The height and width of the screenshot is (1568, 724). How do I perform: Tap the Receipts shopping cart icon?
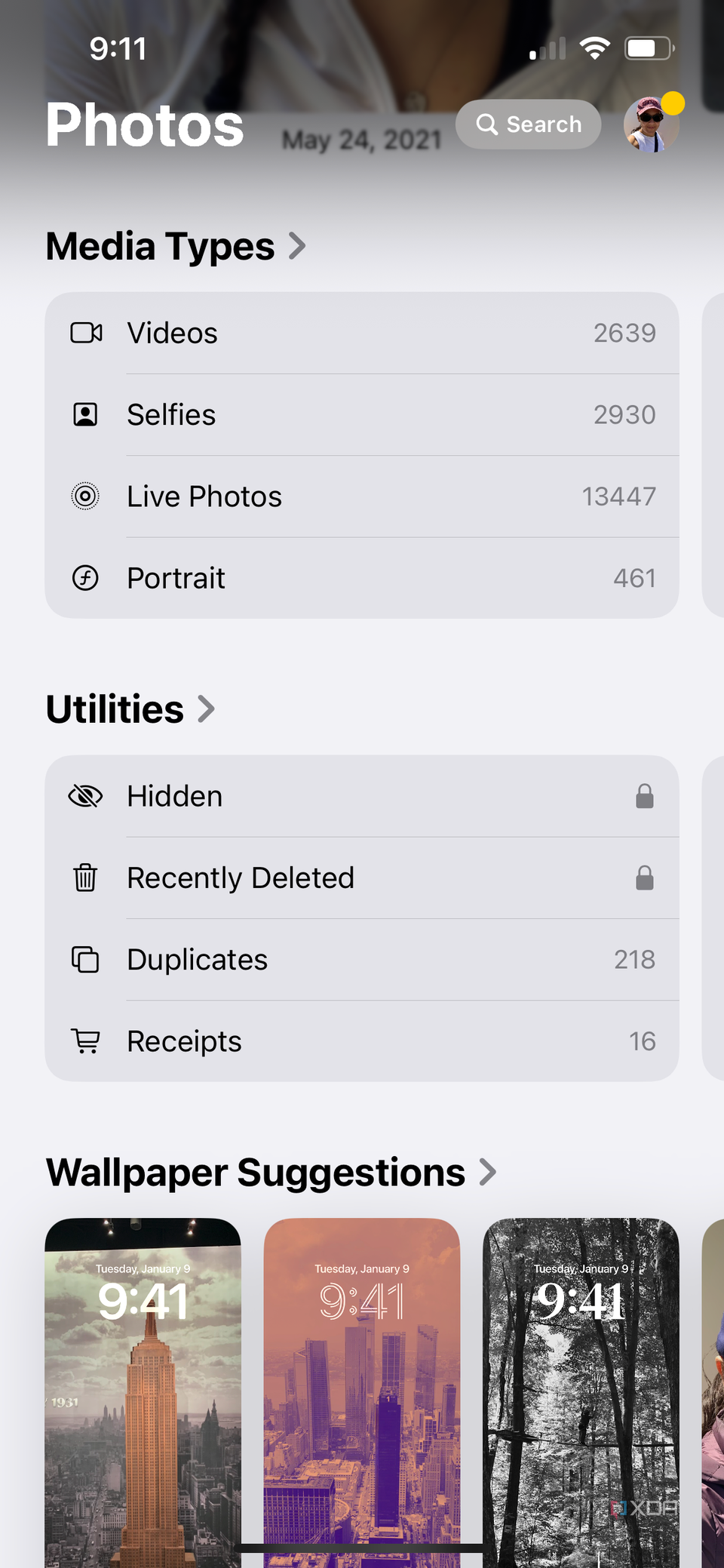pos(85,1041)
